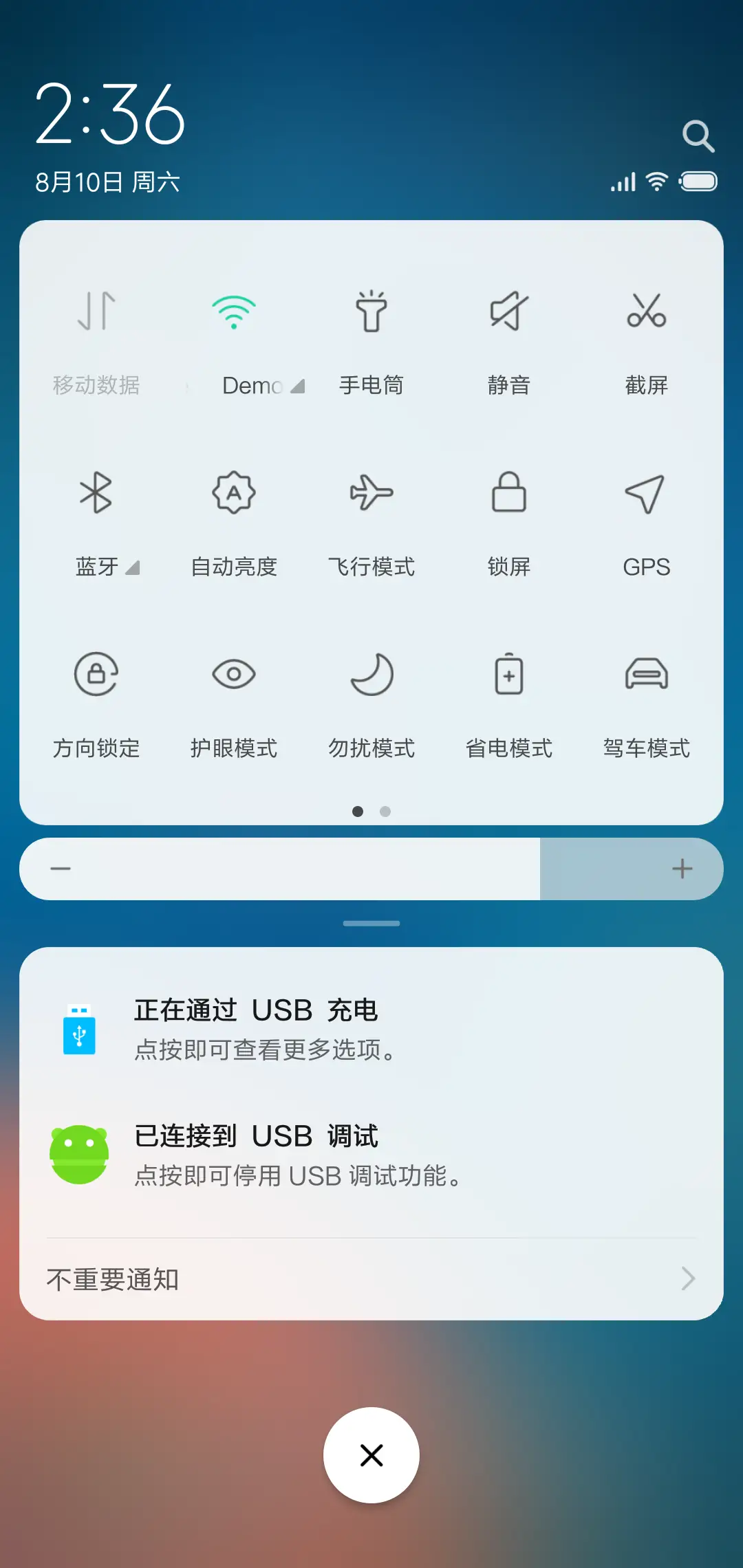Open the USB debugging connected notification
Viewport: 743px width, 1568px height.
point(371,1155)
